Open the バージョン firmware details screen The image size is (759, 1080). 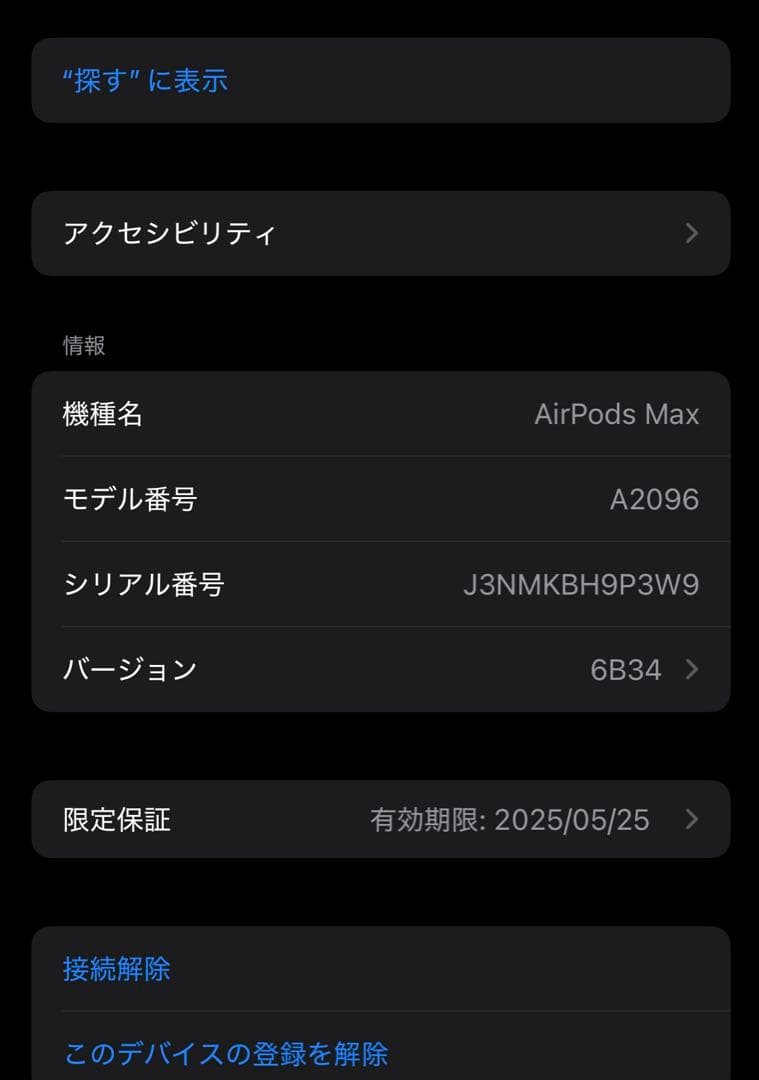[x=380, y=670]
